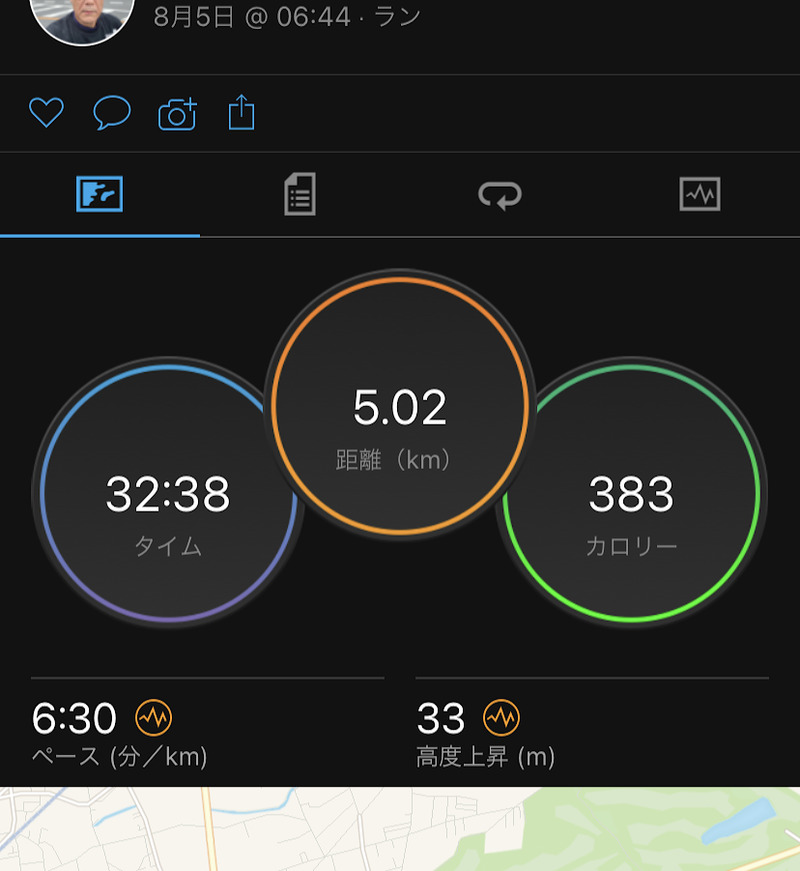Open the route map preview
Image resolution: width=800 pixels, height=871 pixels.
pyautogui.click(x=400, y=830)
